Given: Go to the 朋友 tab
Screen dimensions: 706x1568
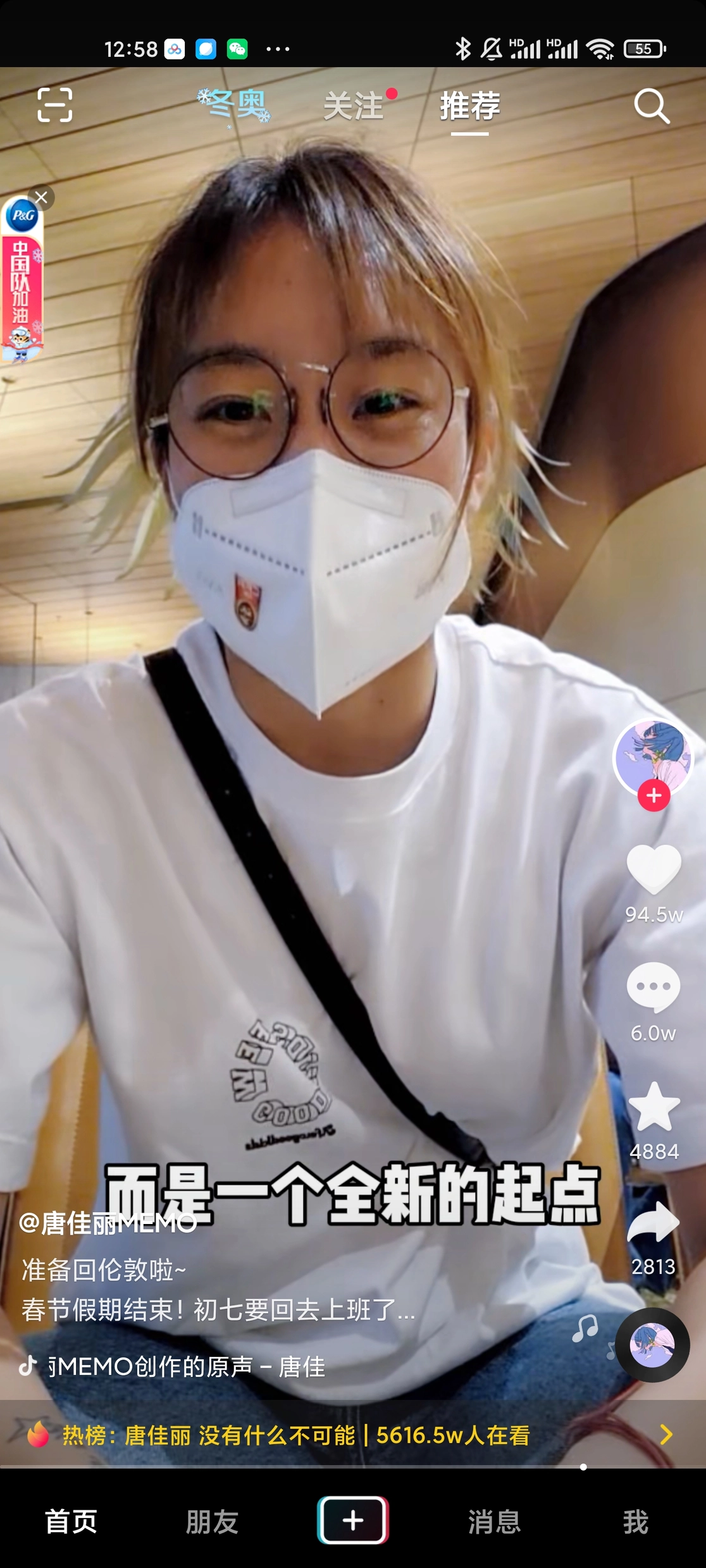Looking at the screenshot, I should coord(212,1521).
